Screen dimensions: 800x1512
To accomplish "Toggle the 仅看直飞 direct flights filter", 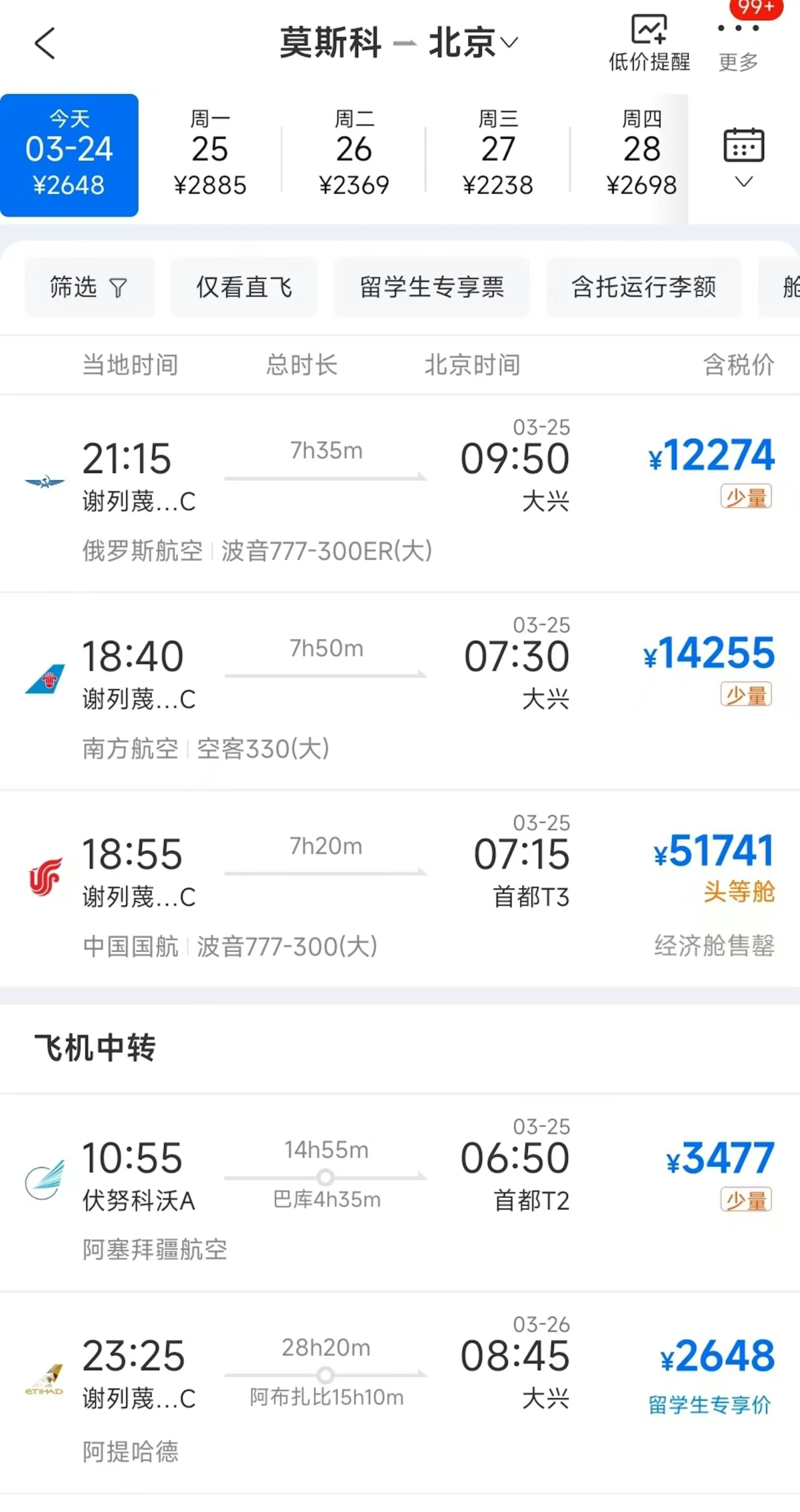I will click(244, 287).
